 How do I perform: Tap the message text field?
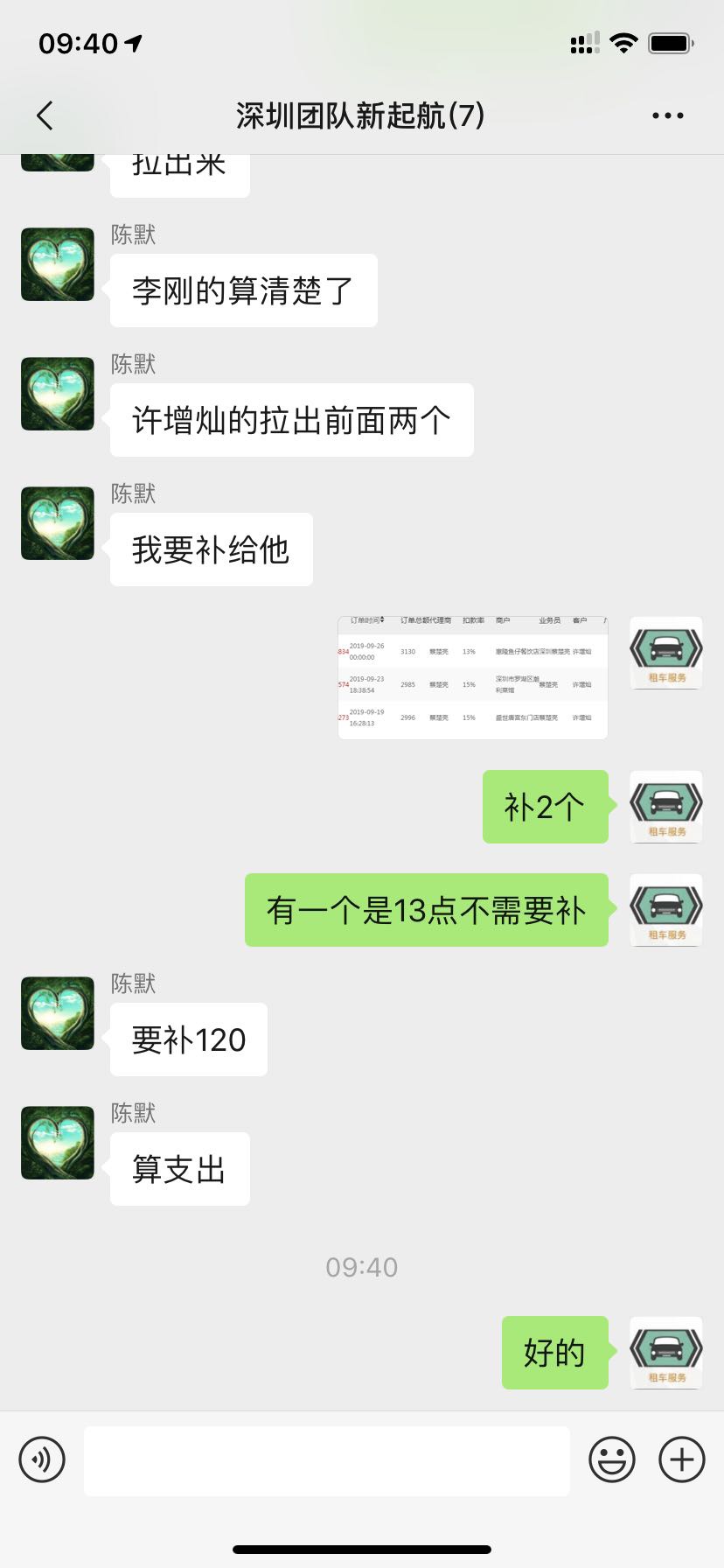326,1459
